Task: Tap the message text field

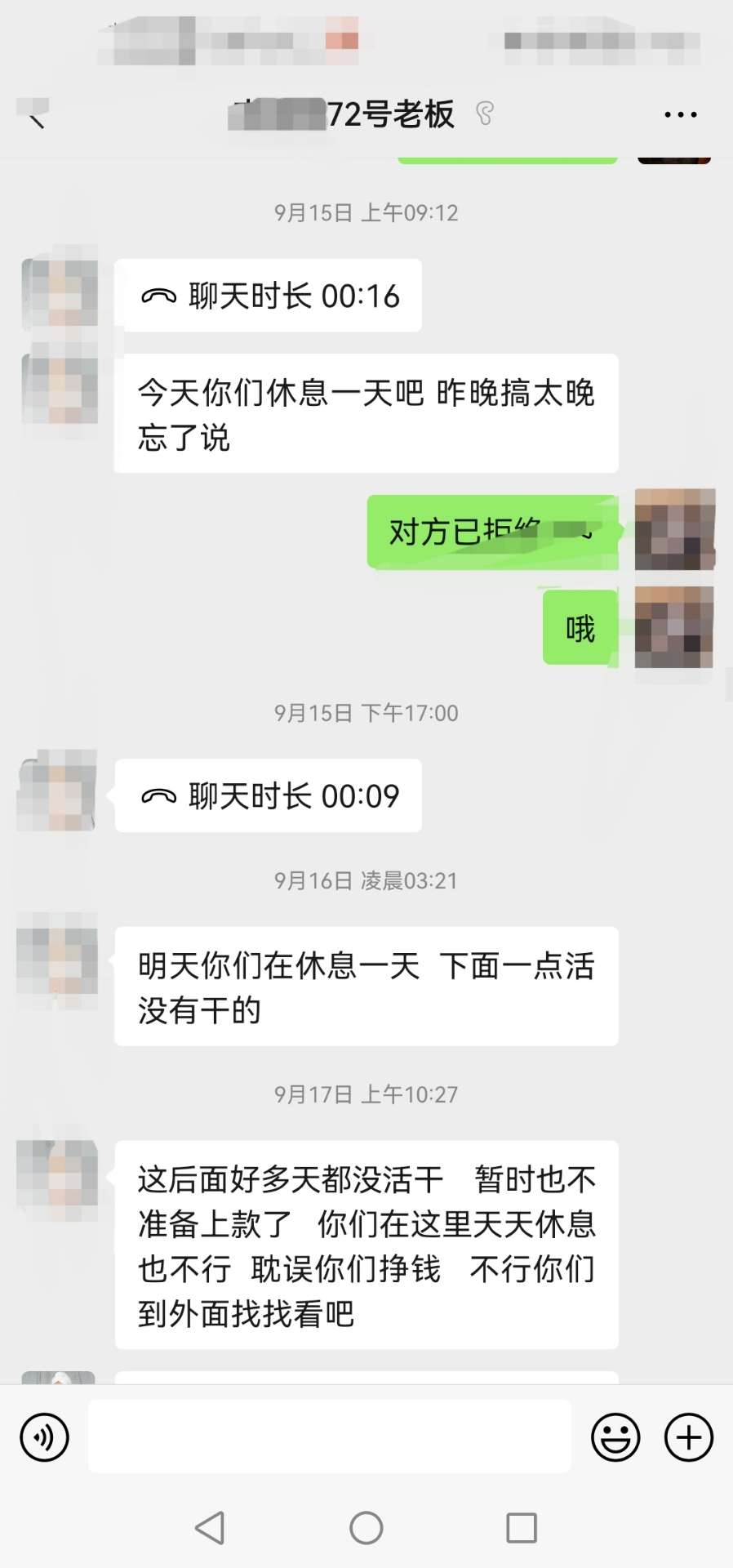Action: [x=329, y=1437]
